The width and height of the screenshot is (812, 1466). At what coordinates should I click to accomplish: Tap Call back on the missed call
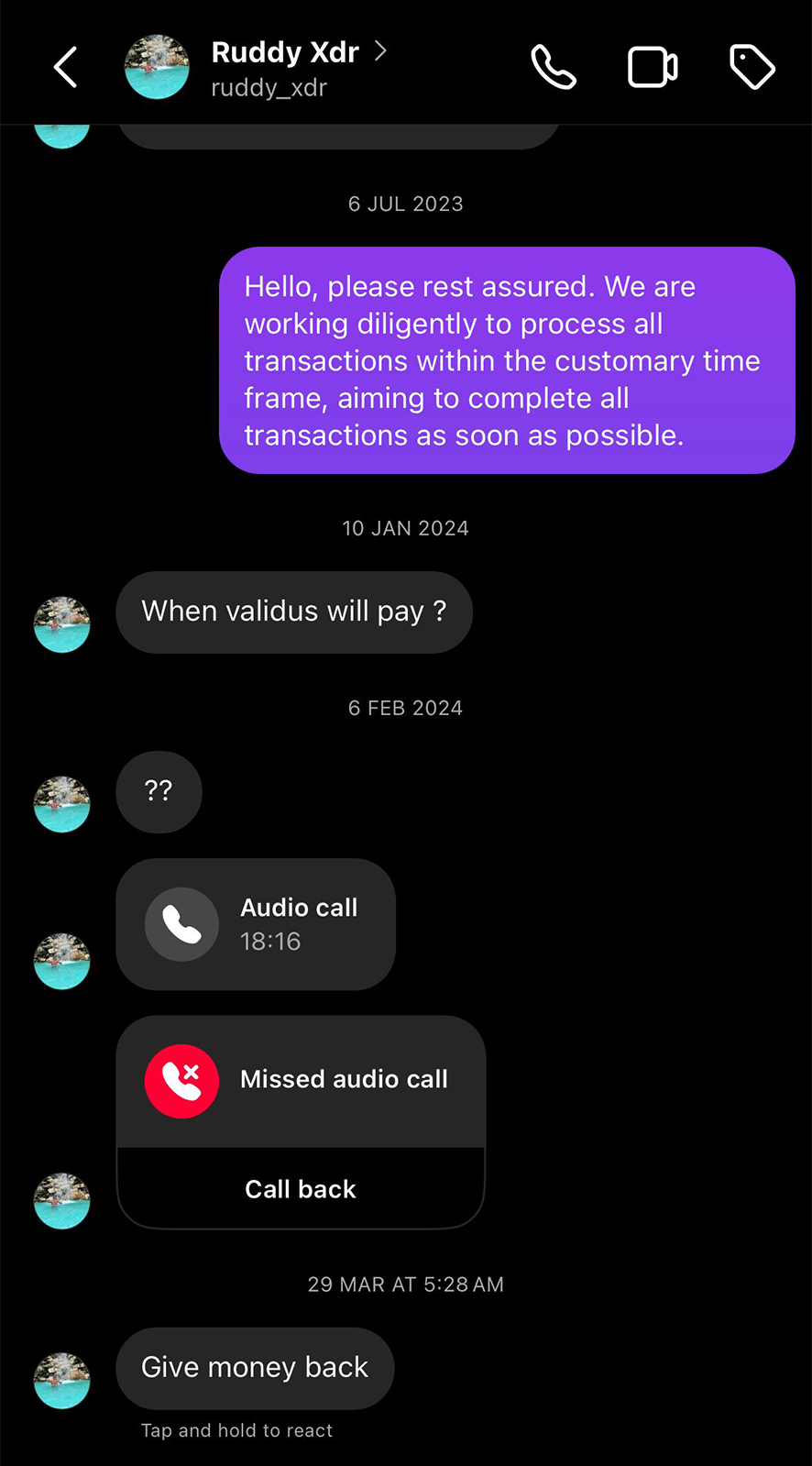(x=301, y=1188)
